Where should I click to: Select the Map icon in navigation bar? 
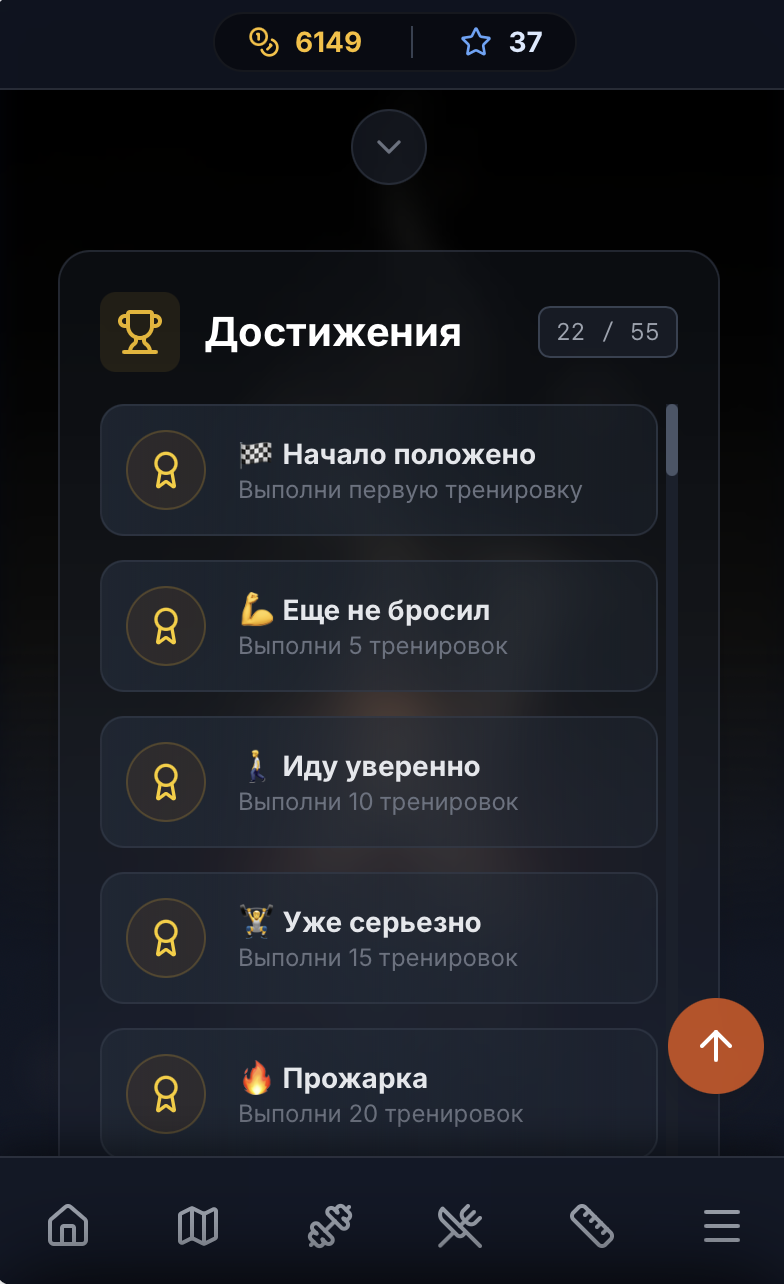tap(198, 1225)
